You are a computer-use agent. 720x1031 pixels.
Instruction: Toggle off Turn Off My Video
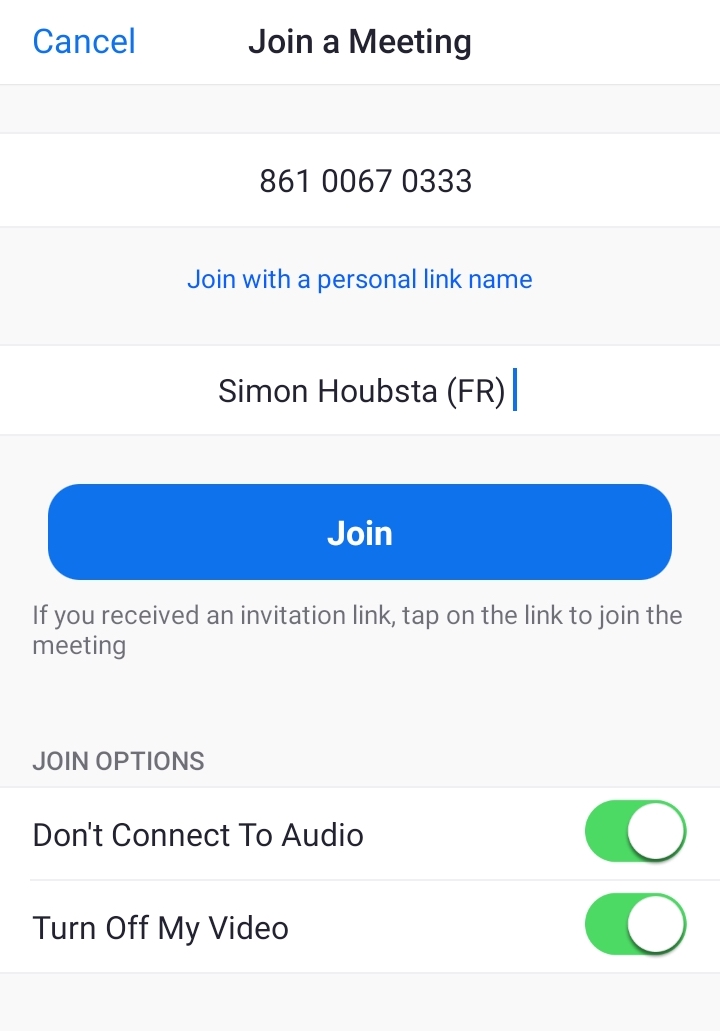tap(635, 926)
